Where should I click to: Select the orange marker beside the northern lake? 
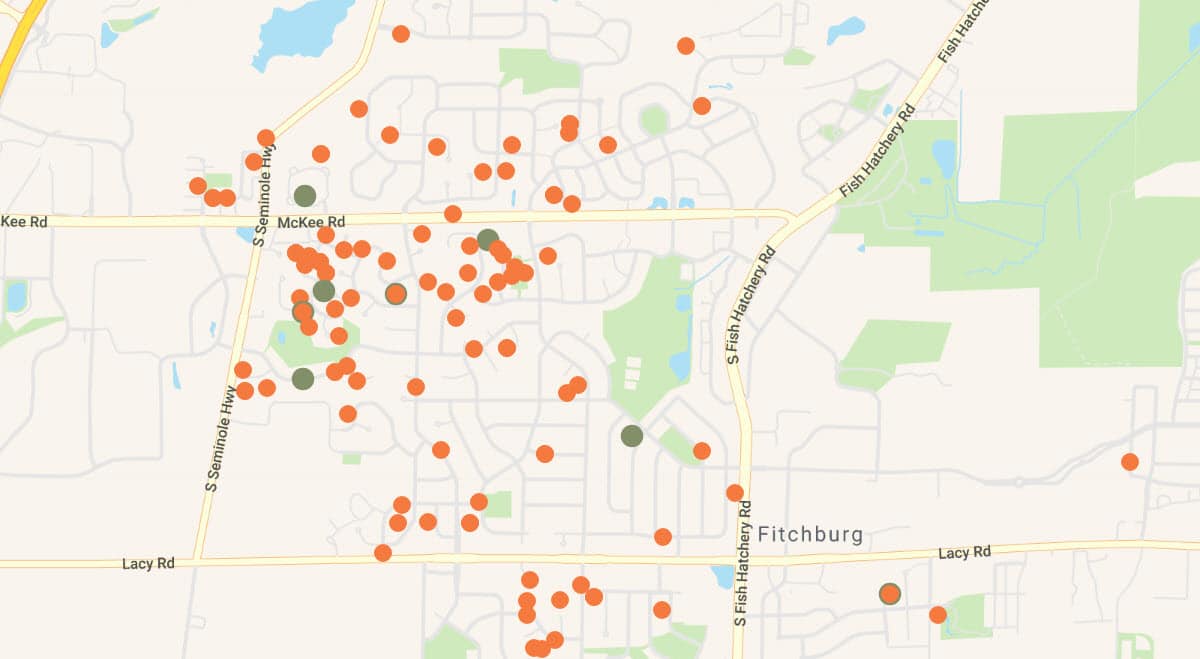coord(401,34)
